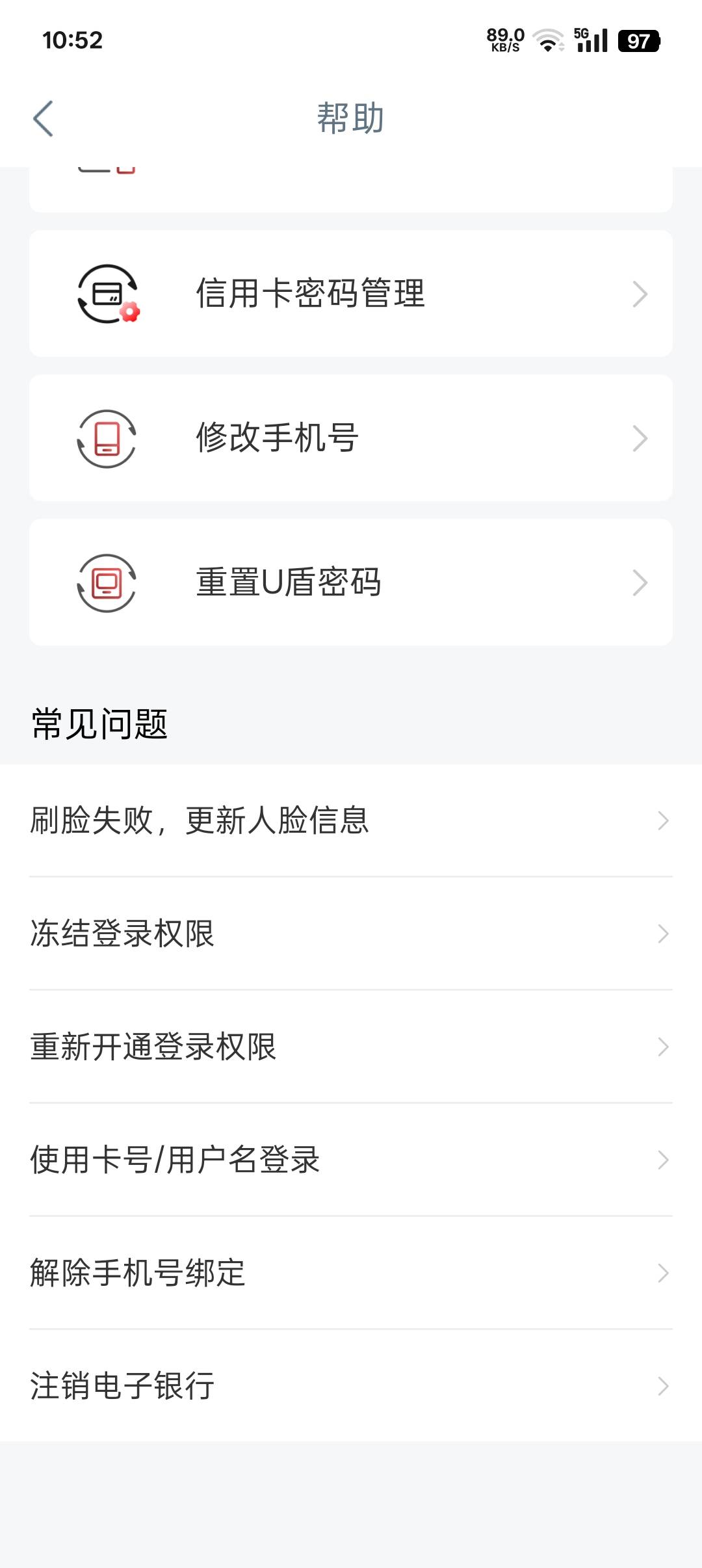Open 修改手机号 card
This screenshot has width=702, height=1568.
point(351,438)
